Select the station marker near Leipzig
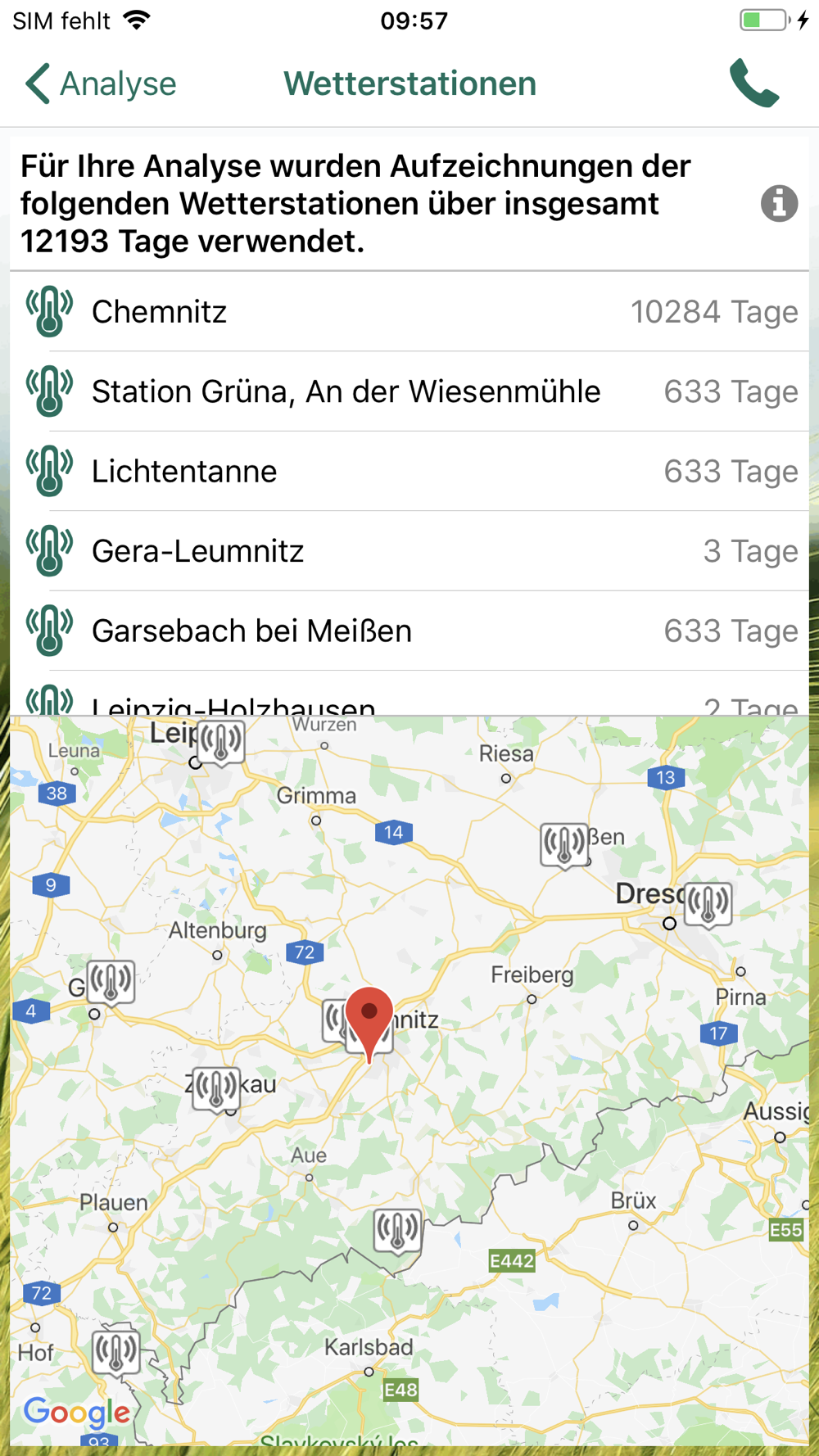 coord(221,743)
